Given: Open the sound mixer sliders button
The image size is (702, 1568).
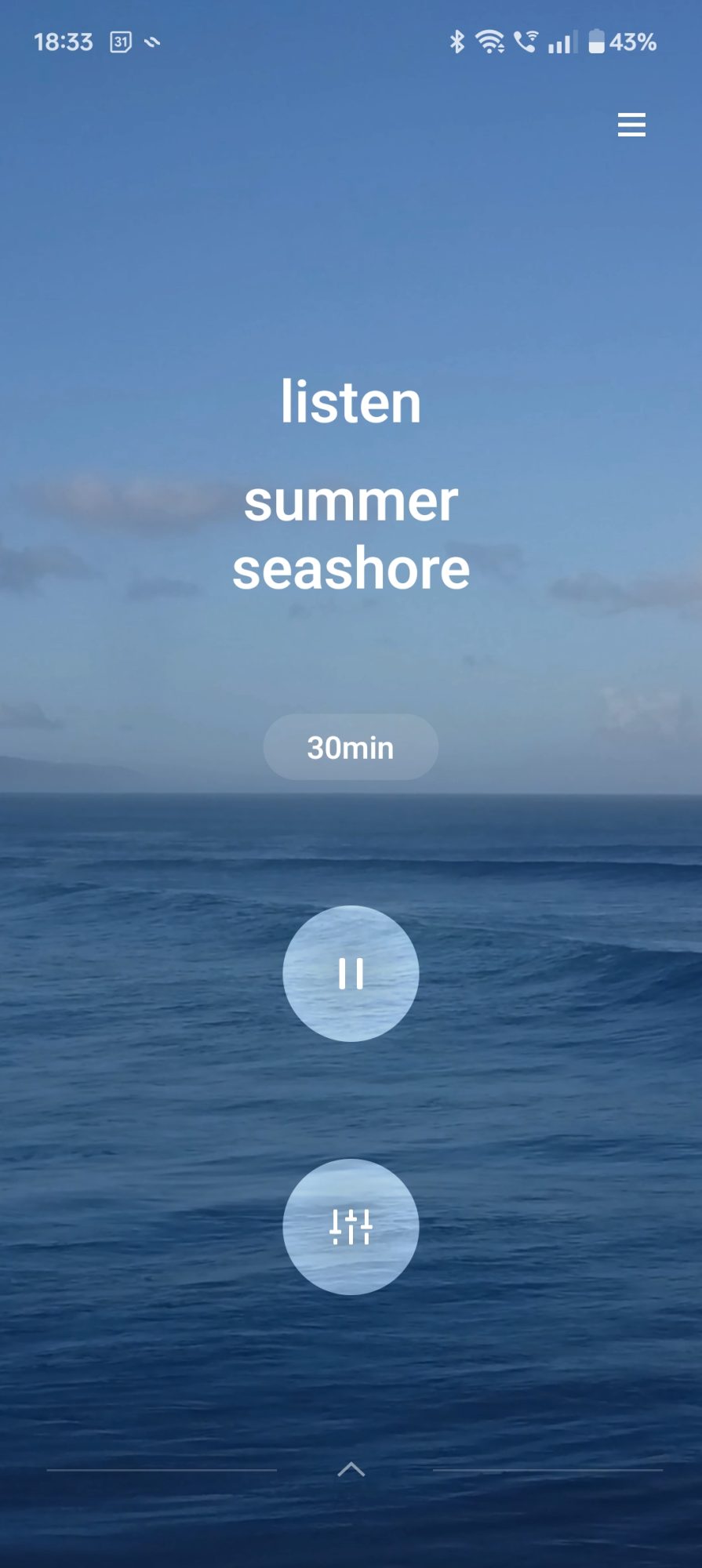Looking at the screenshot, I should pyautogui.click(x=351, y=1227).
